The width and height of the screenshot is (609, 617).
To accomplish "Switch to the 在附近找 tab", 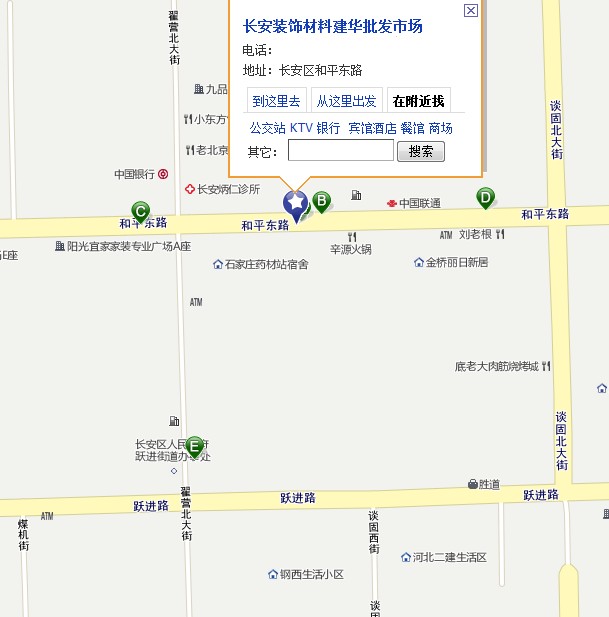I will coord(418,101).
